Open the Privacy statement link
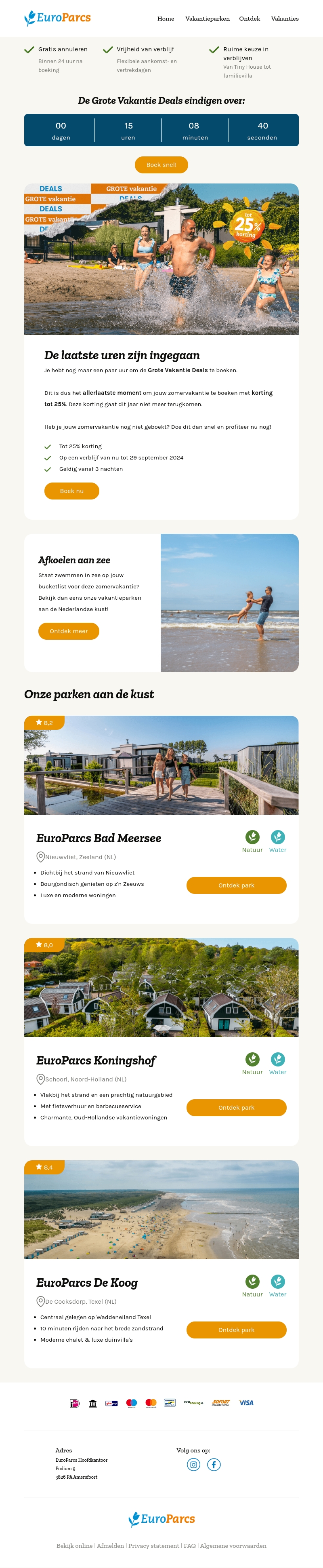This screenshot has width=323, height=1568. [x=154, y=1545]
